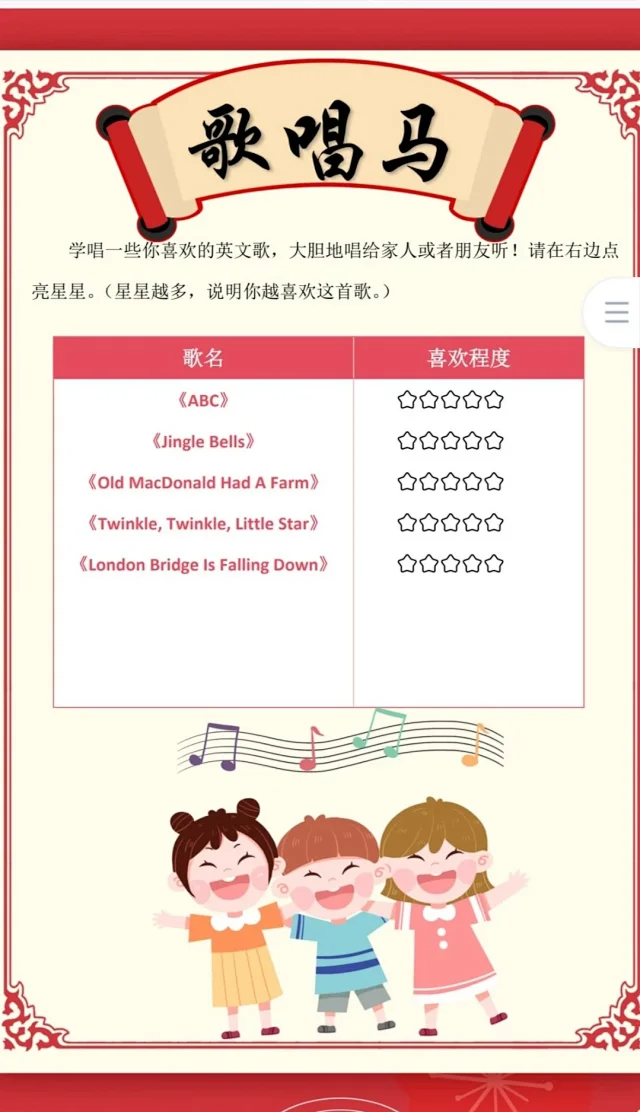Light the first star for ABC
Image resolution: width=640 pixels, height=1112 pixels.
(x=406, y=400)
